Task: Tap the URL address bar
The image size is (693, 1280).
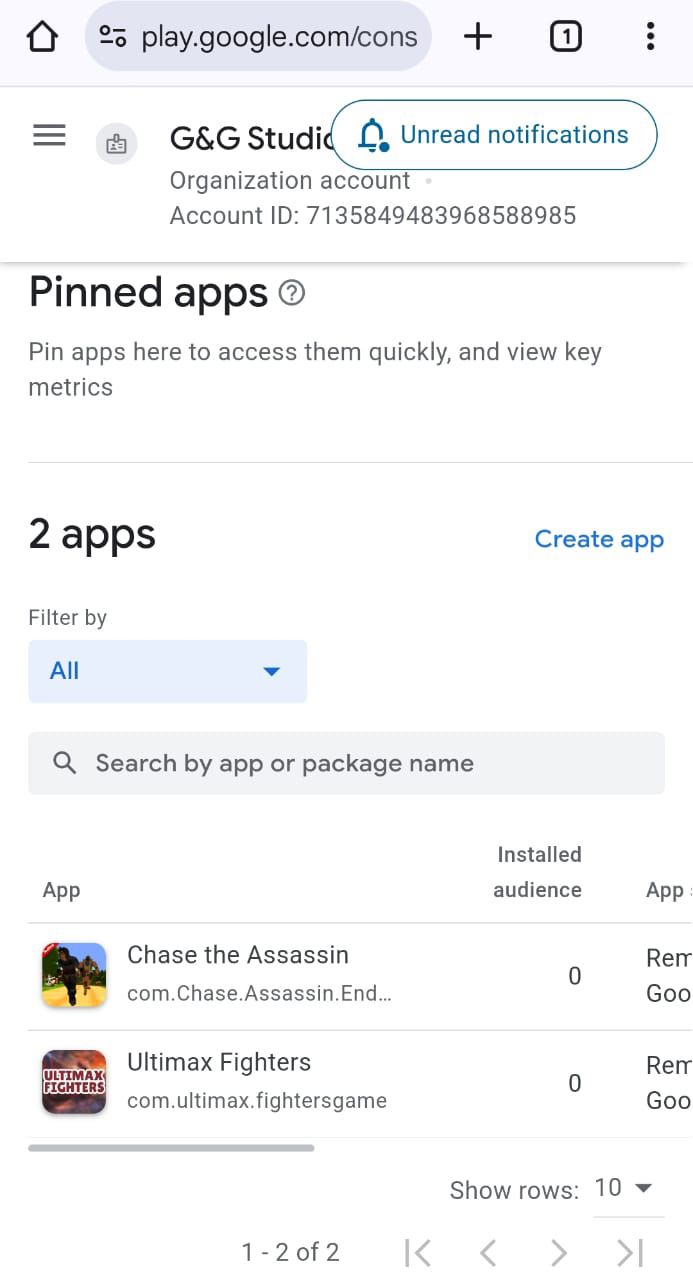Action: coord(258,37)
